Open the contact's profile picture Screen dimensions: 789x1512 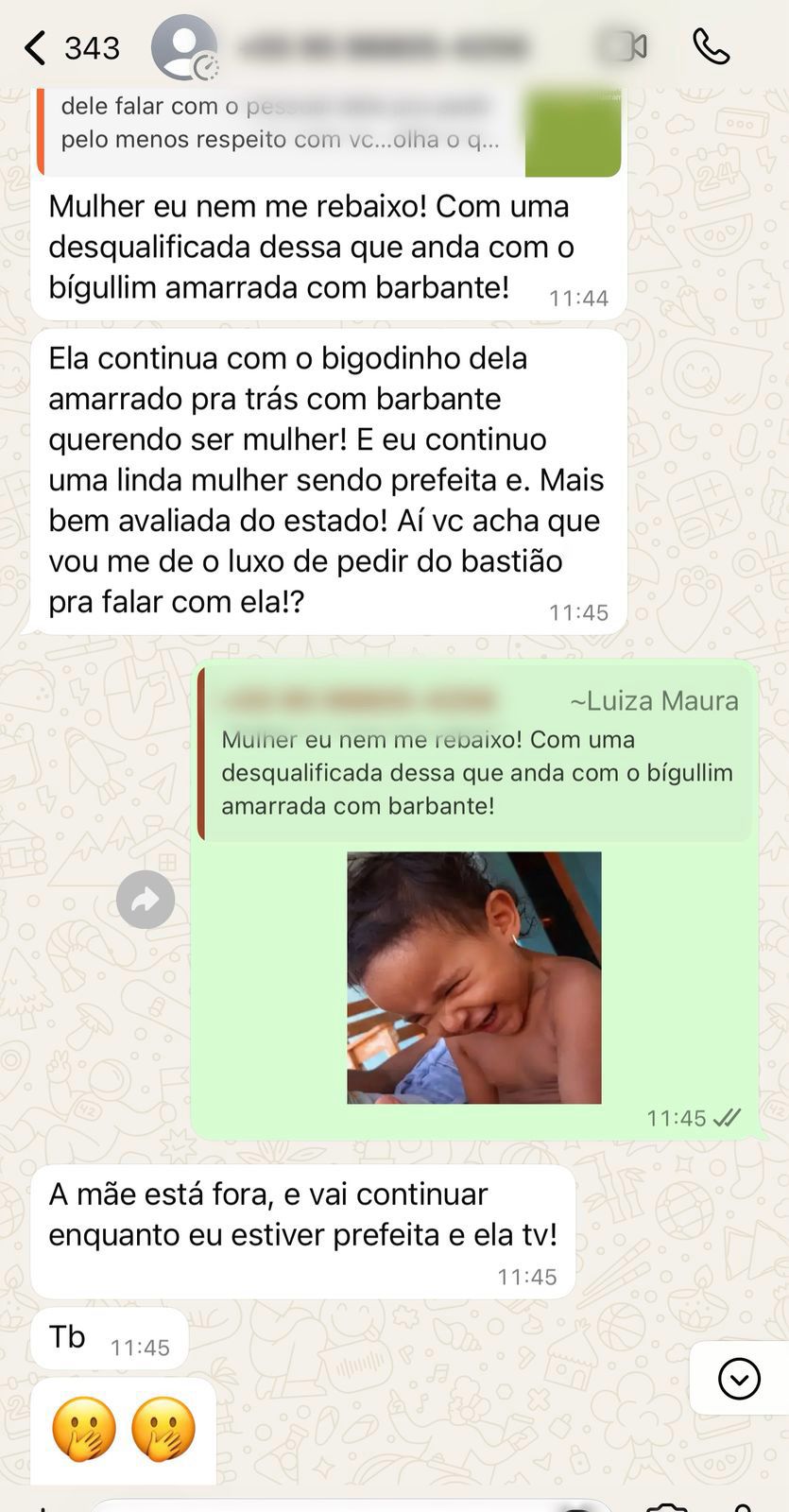[184, 47]
